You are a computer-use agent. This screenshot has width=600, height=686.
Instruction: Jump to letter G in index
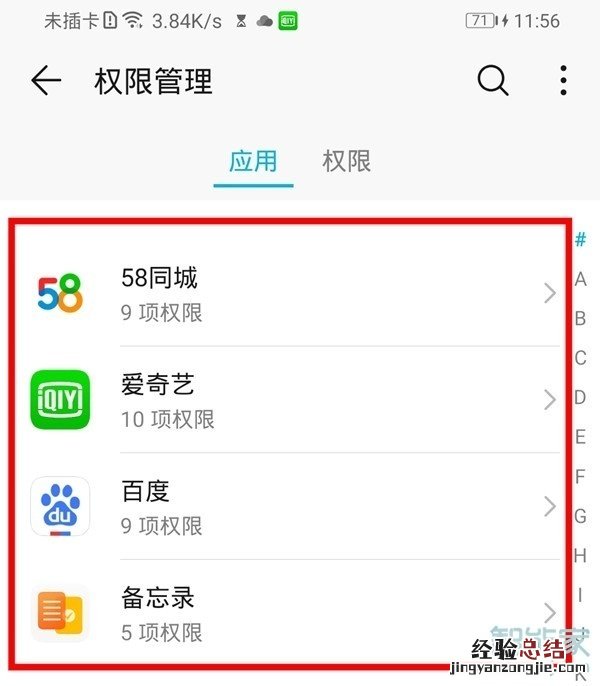point(580,516)
